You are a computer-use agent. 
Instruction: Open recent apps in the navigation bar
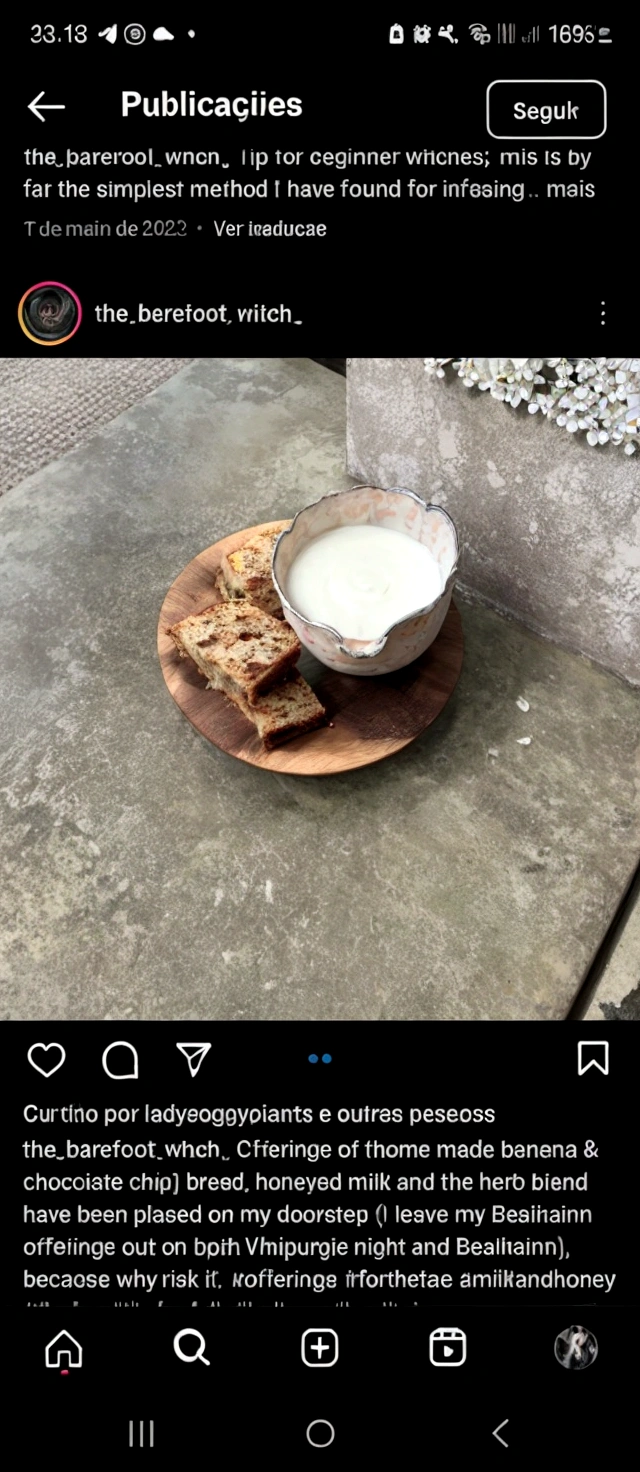(x=141, y=1434)
